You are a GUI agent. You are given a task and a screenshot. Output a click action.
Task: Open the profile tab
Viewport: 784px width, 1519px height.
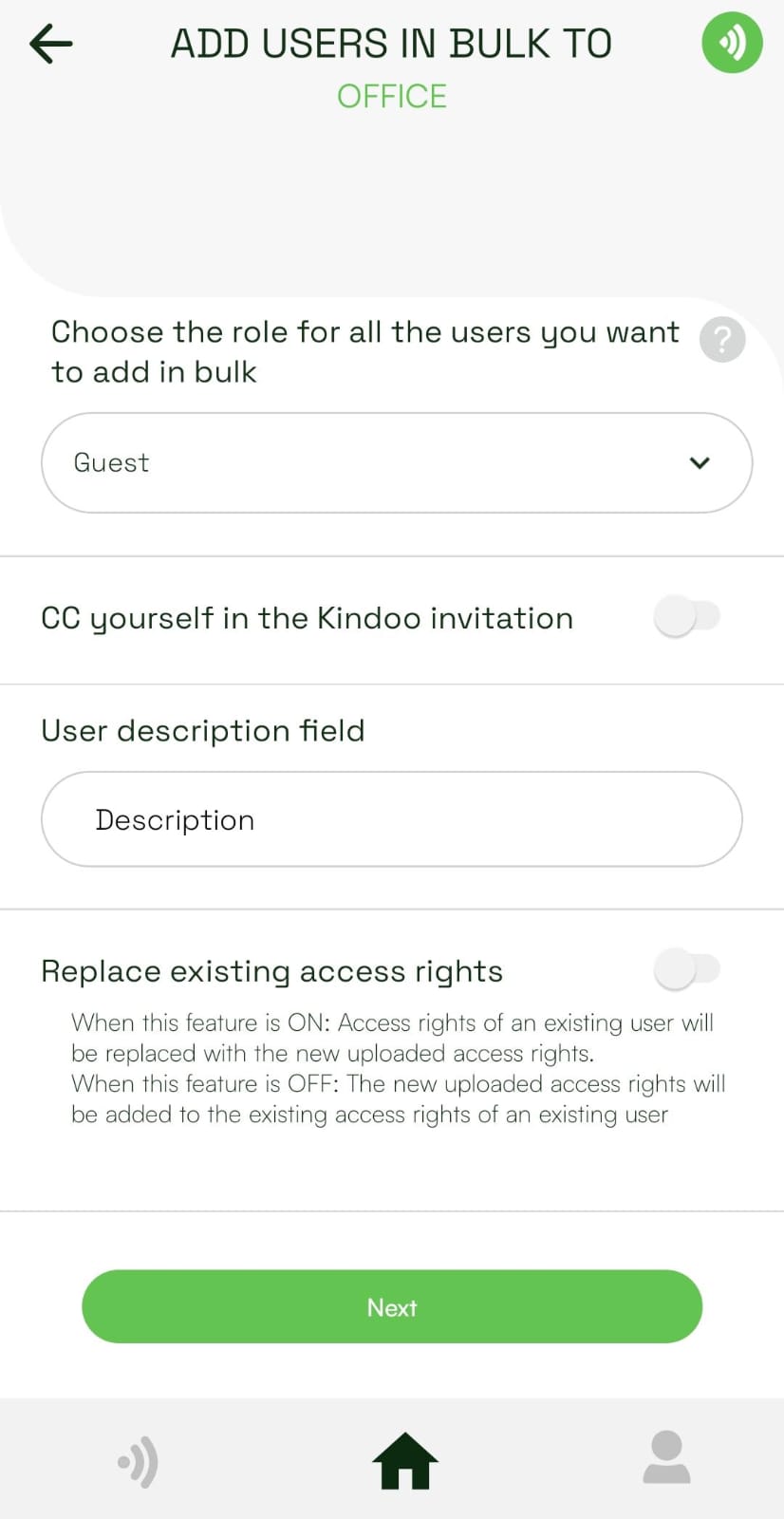tap(666, 1458)
